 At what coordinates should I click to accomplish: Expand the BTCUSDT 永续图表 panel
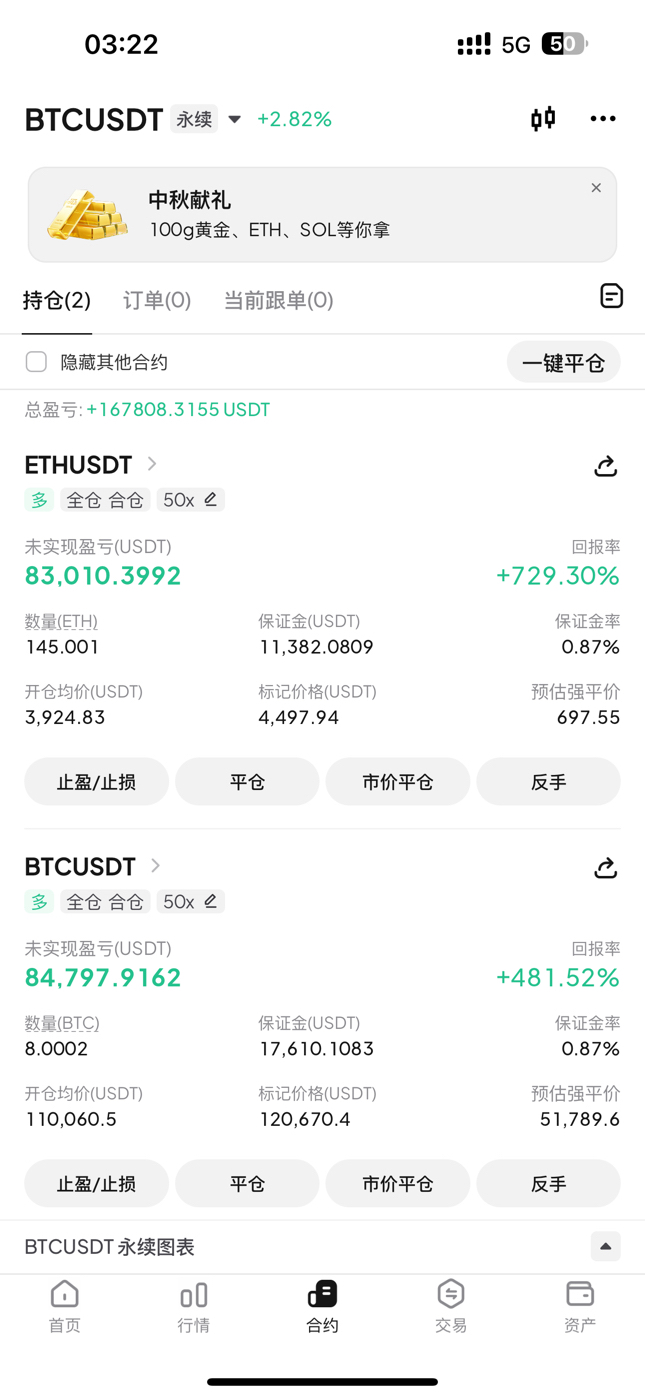[605, 1246]
